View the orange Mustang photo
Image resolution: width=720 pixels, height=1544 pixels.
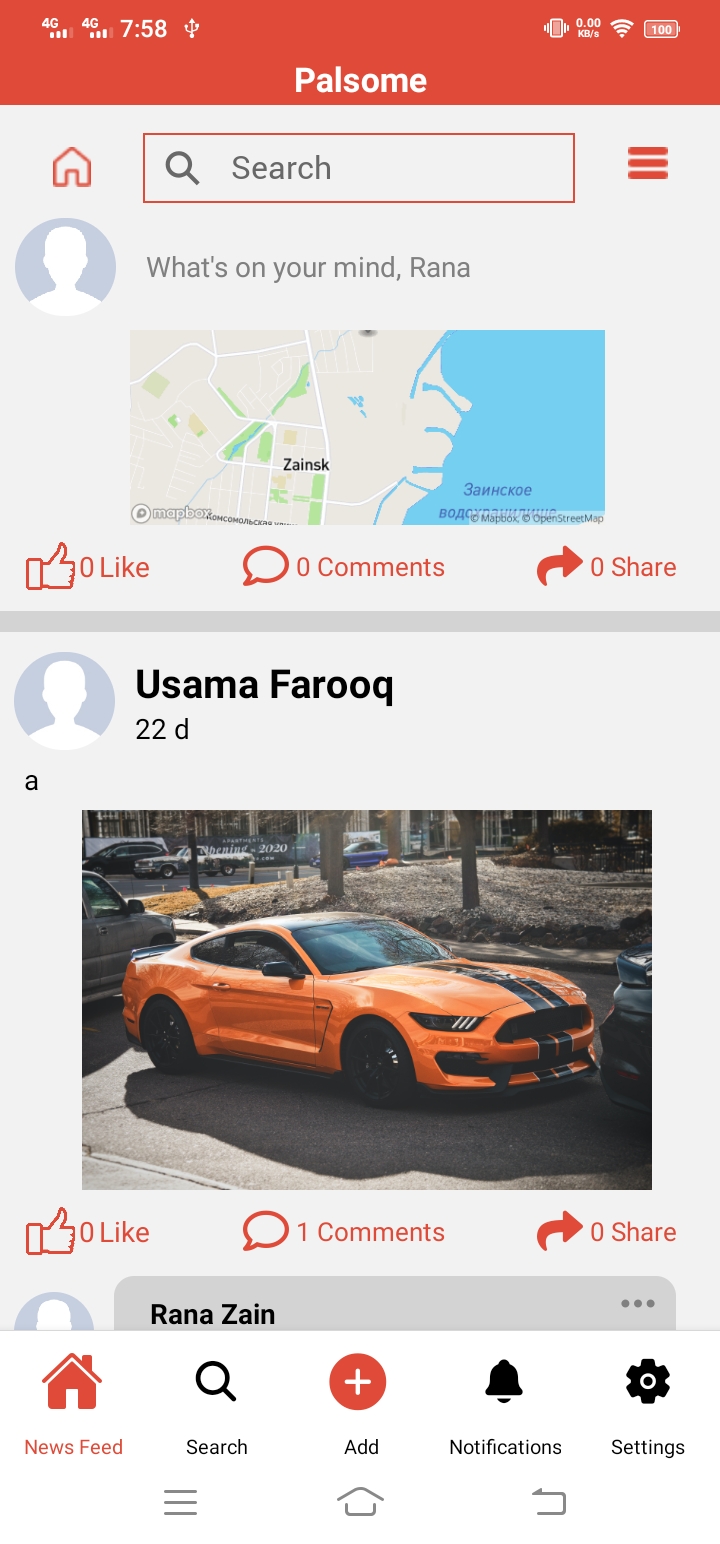(367, 999)
